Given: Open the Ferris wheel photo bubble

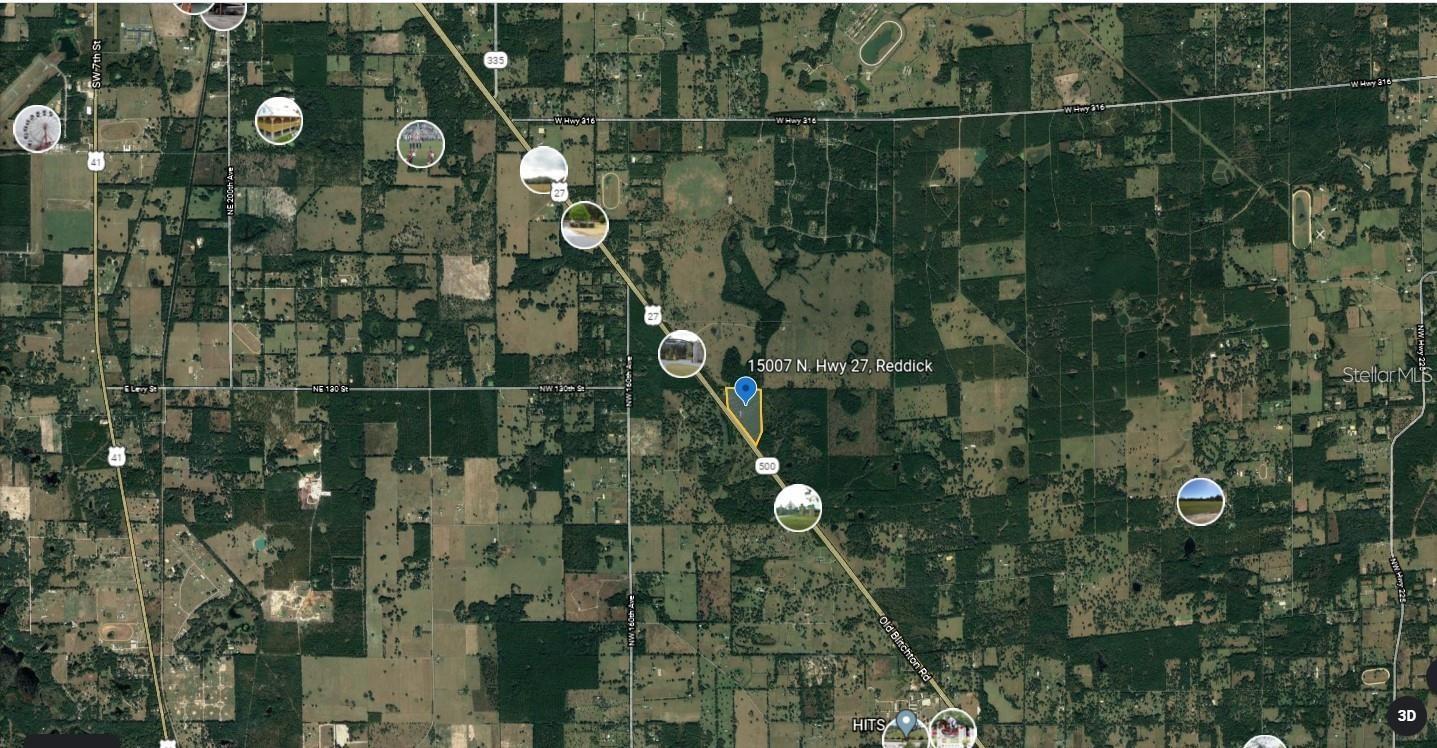Looking at the screenshot, I should click(37, 128).
